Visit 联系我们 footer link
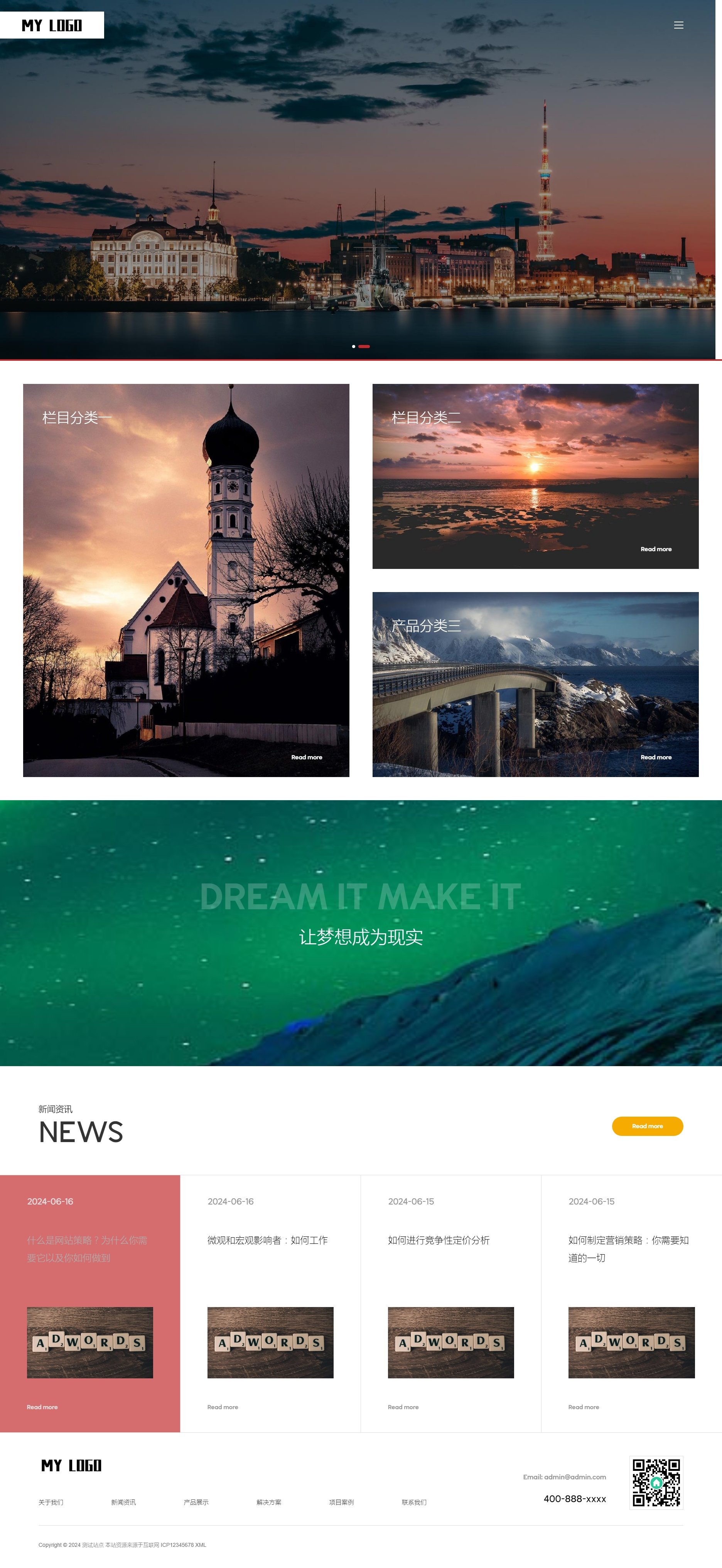722x1568 pixels. coord(414,1502)
